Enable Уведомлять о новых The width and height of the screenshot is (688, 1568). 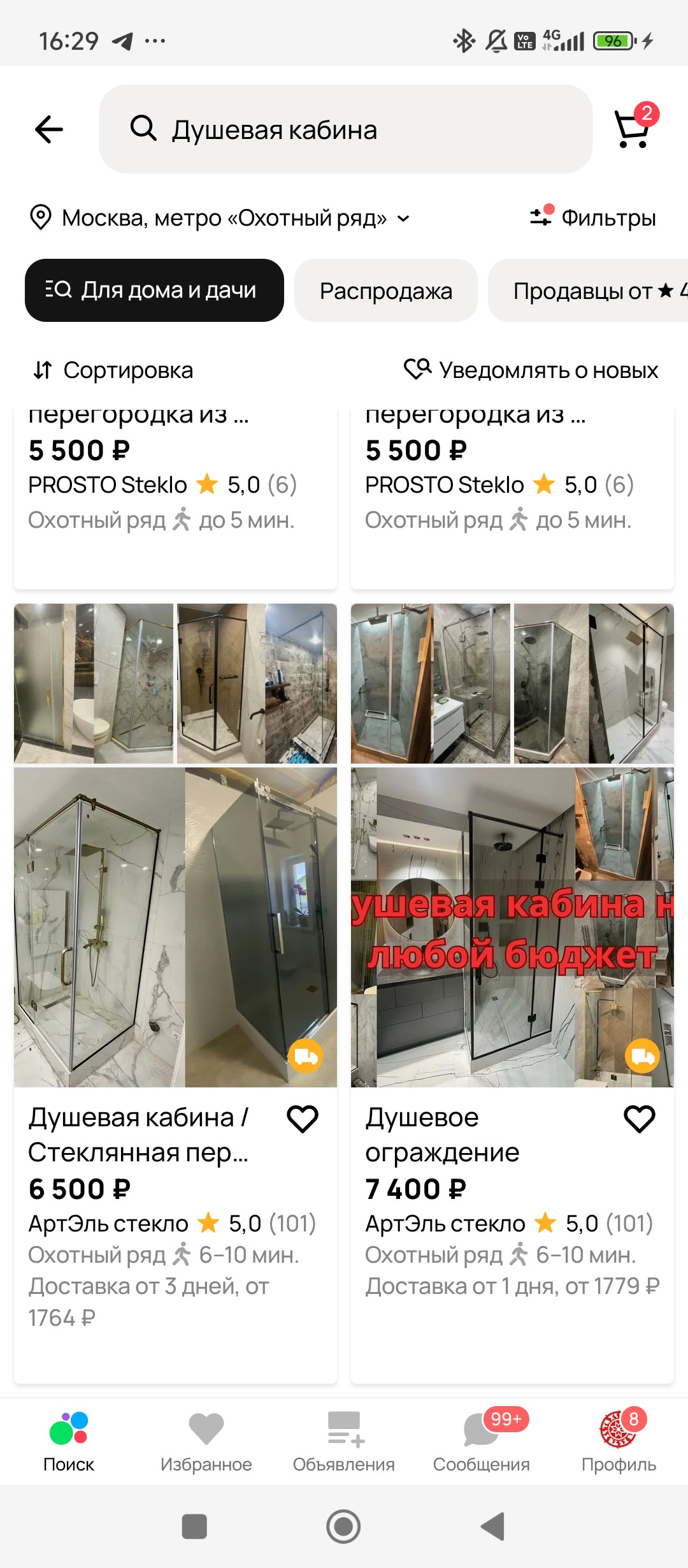point(531,370)
